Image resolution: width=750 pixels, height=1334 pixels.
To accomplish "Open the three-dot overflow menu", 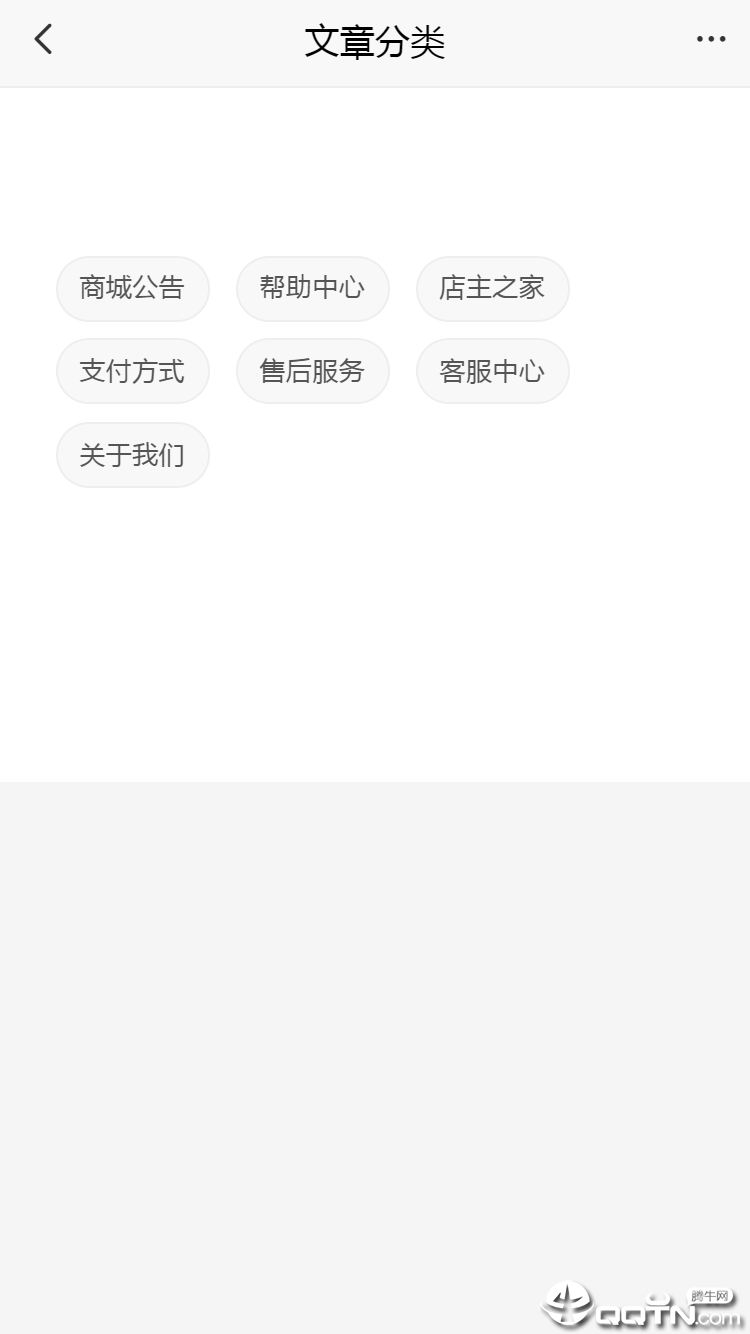I will [x=711, y=40].
